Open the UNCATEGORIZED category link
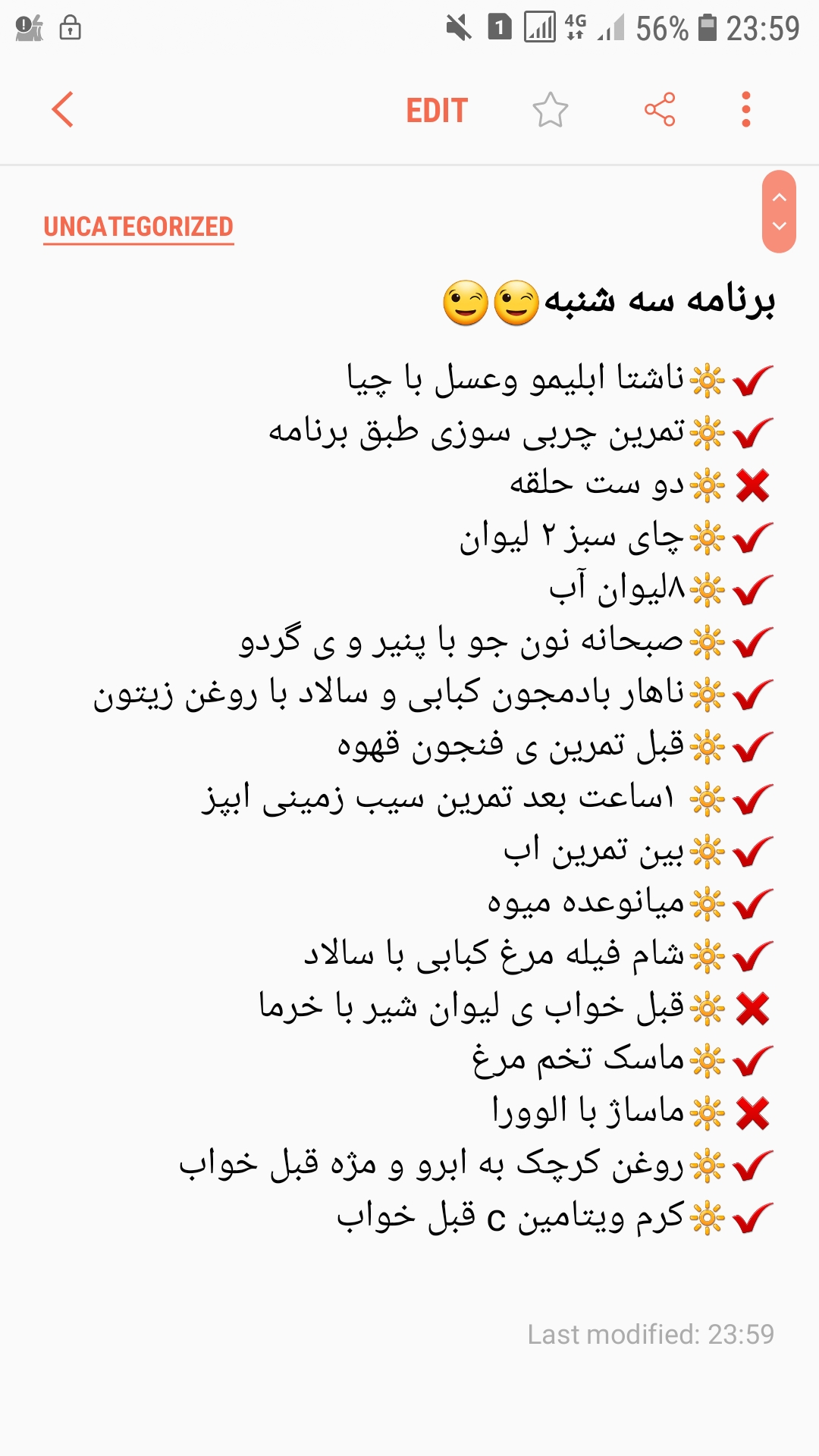819x1456 pixels. [139, 227]
